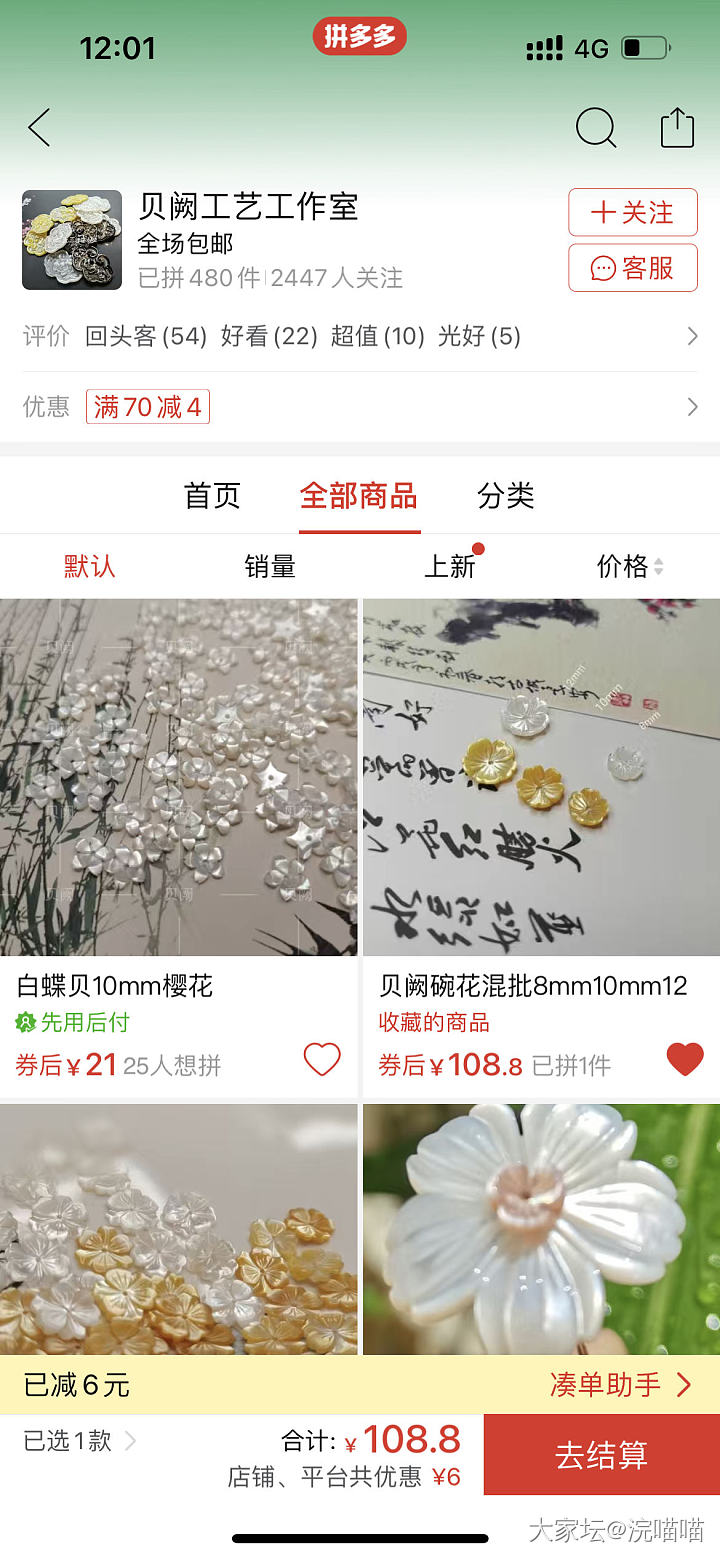Open the 贝阙碗花混批 product
Image resolution: width=720 pixels, height=1558 pixels.
(541, 777)
